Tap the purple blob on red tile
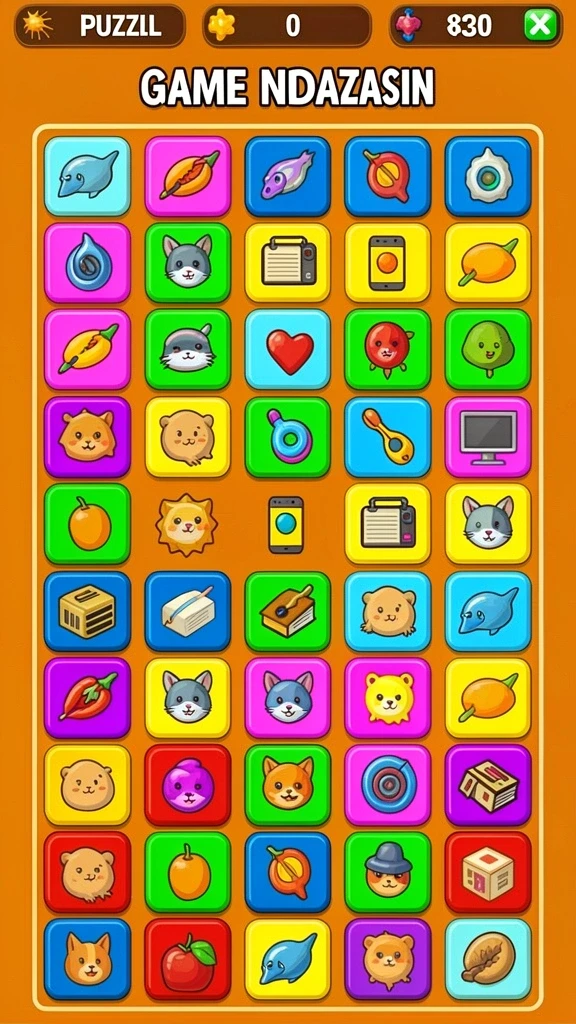 [188, 785]
